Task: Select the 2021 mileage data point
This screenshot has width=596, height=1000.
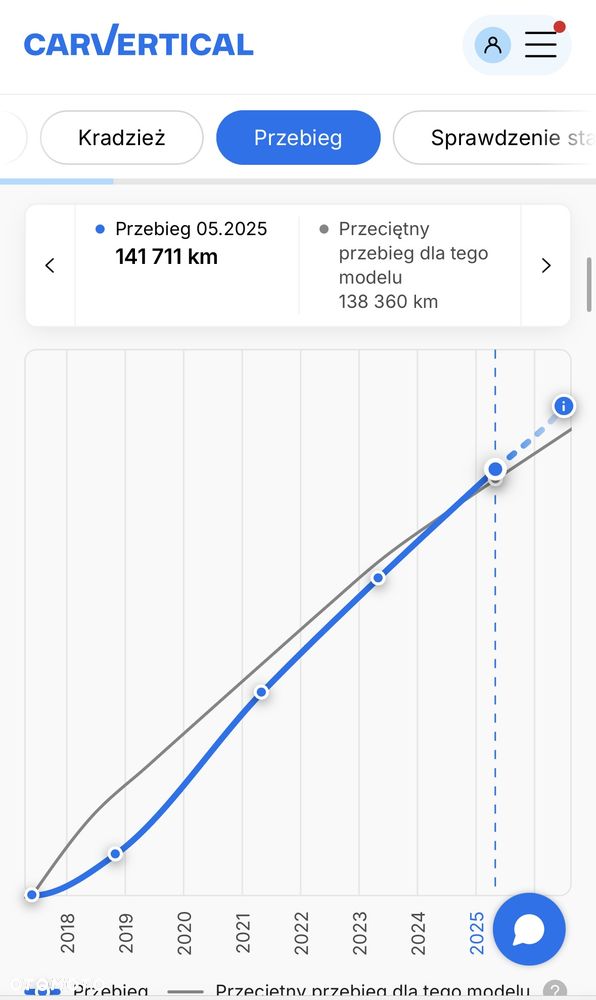Action: coord(261,692)
